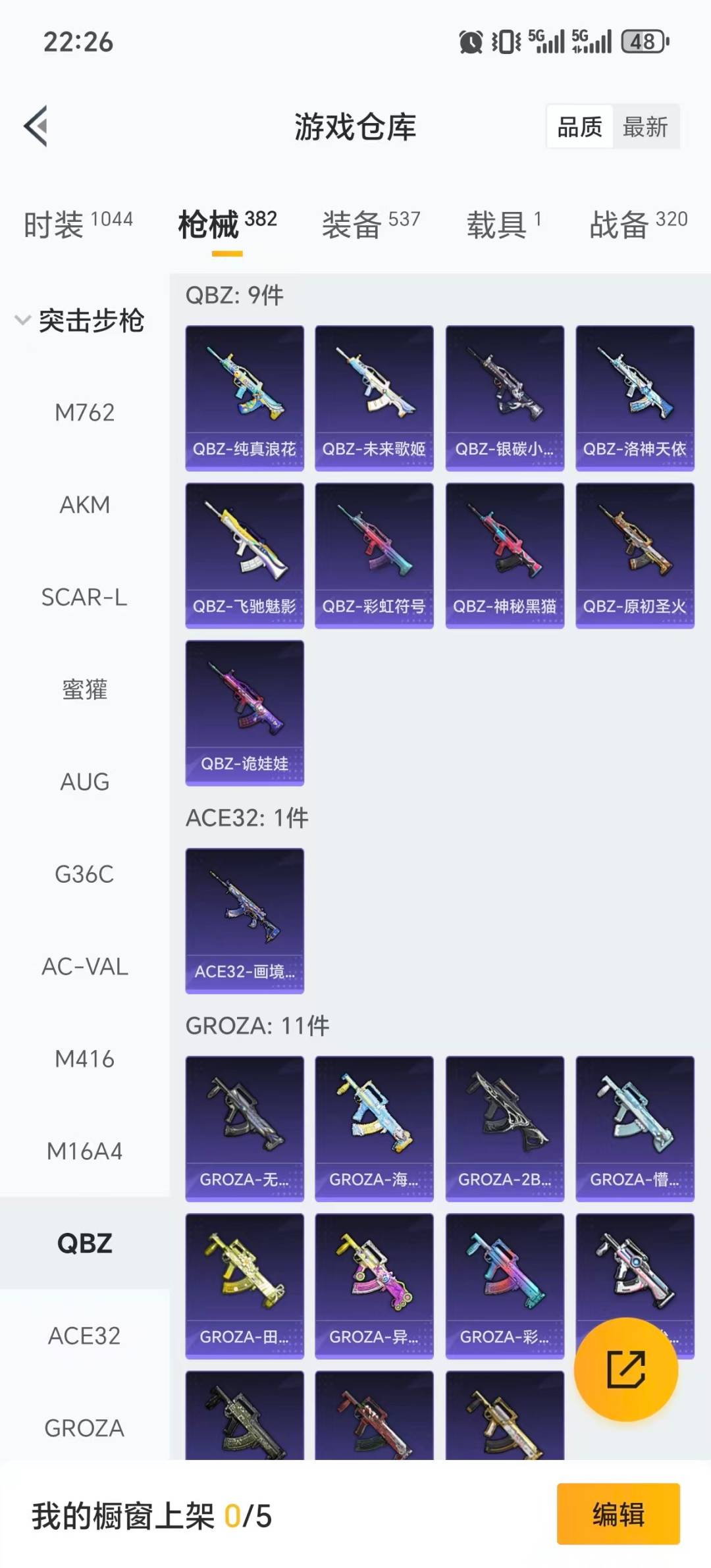This screenshot has height=1568, width=711.
Task: Select AKM in the sidebar
Action: (x=84, y=505)
